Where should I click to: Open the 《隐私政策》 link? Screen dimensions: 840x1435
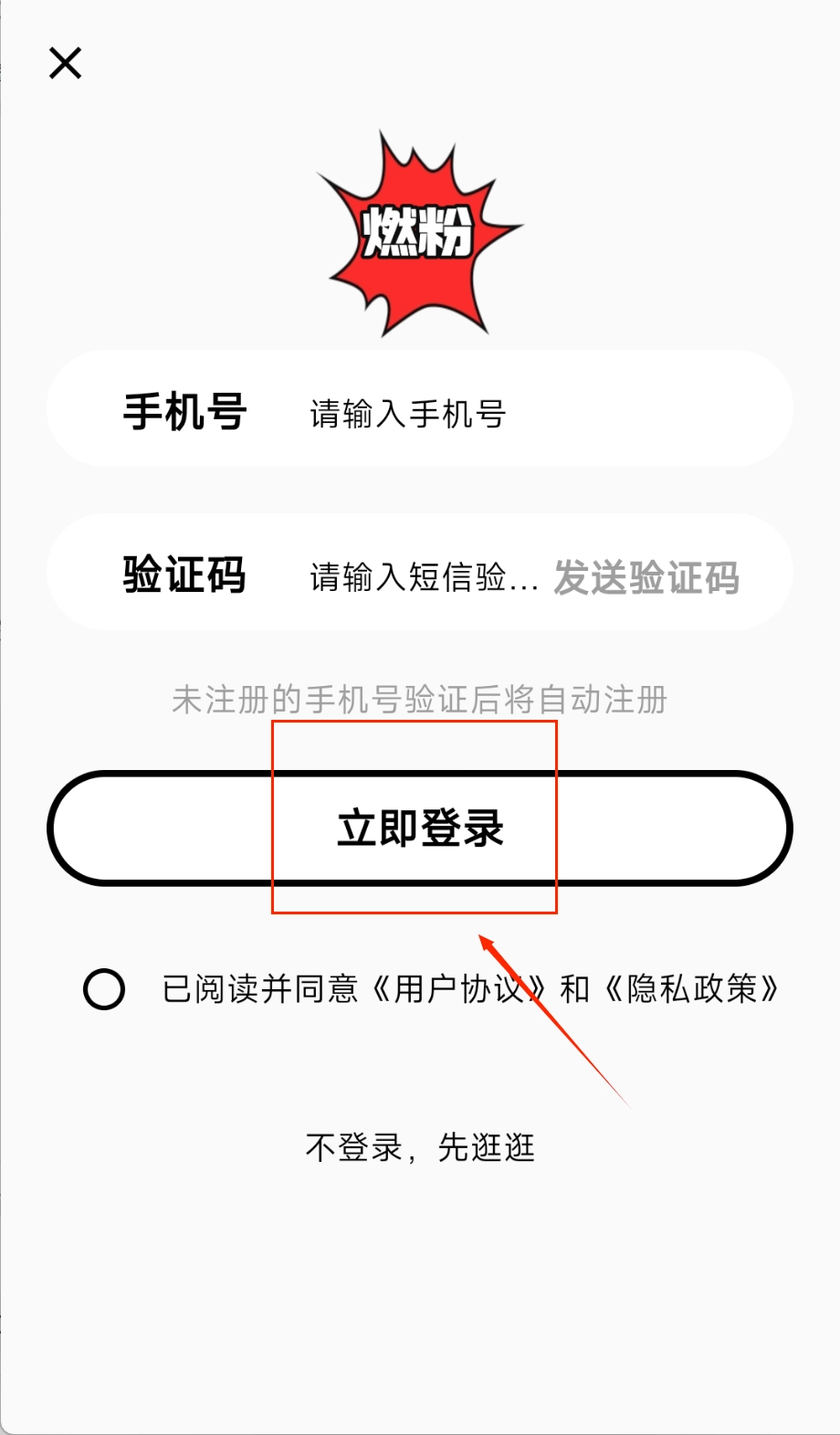click(692, 989)
